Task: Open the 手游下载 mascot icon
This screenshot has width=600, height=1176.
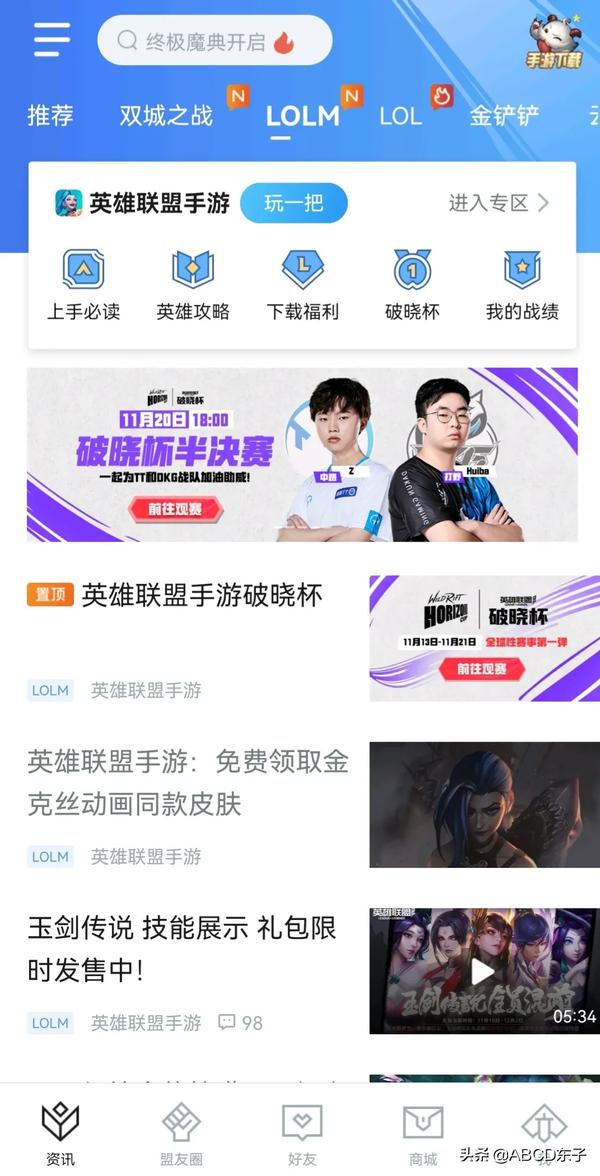Action: click(554, 40)
